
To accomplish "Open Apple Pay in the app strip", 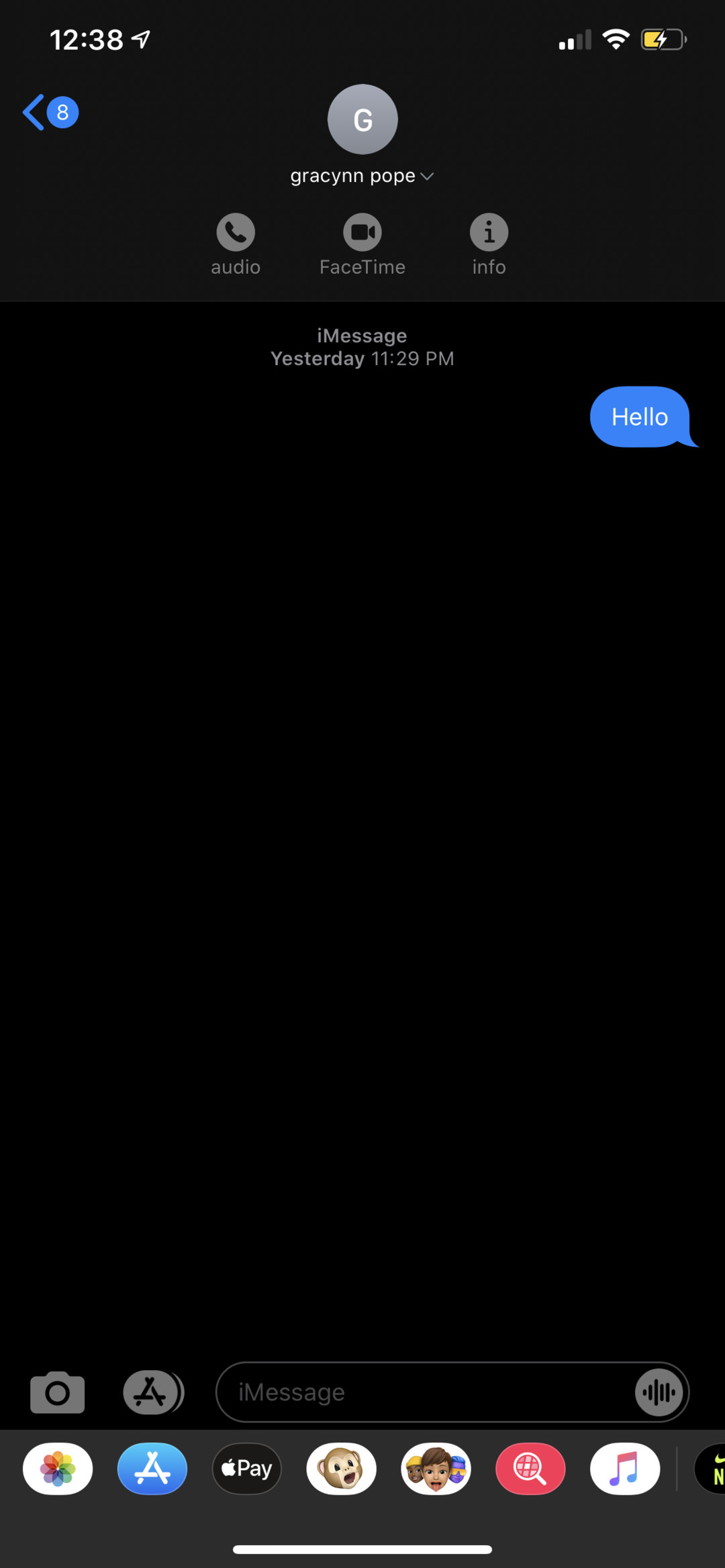I will 247,1469.
